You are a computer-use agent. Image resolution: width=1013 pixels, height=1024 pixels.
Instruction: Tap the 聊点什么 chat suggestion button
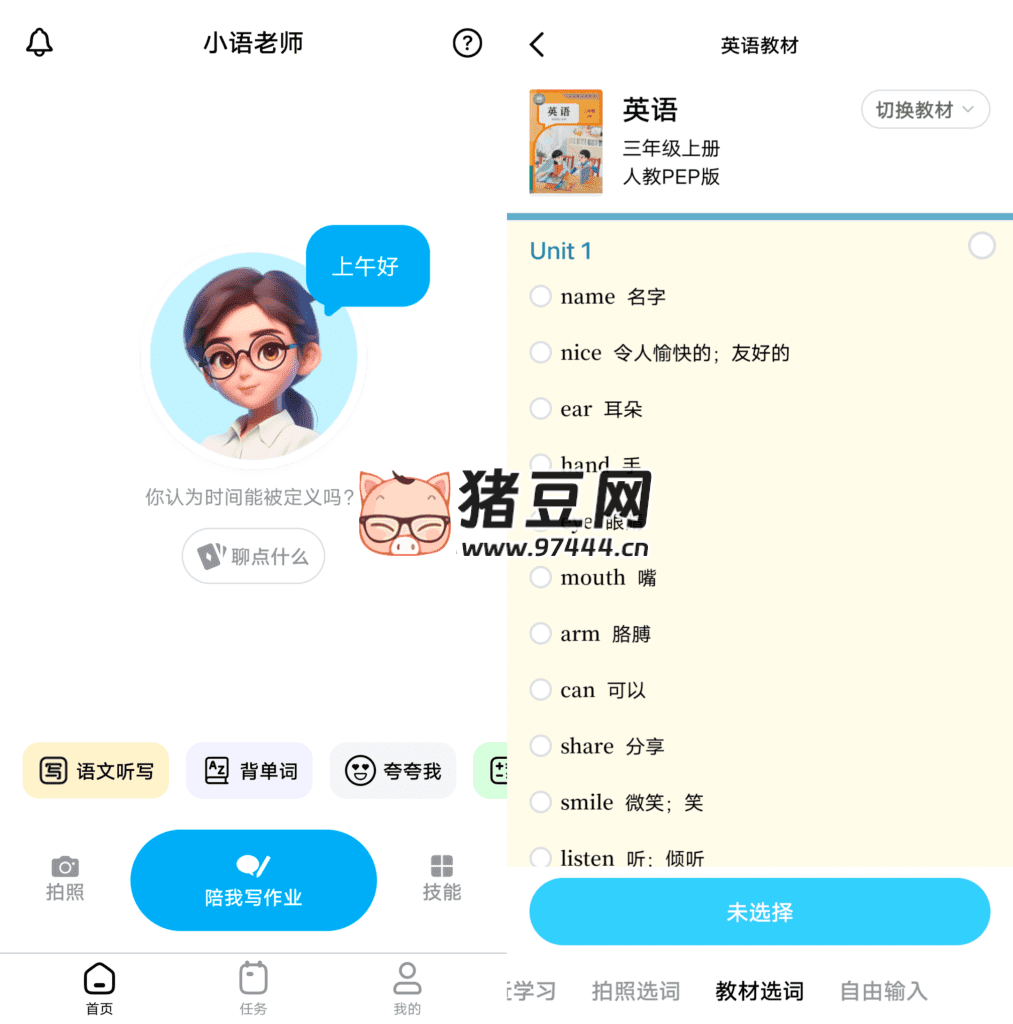253,556
